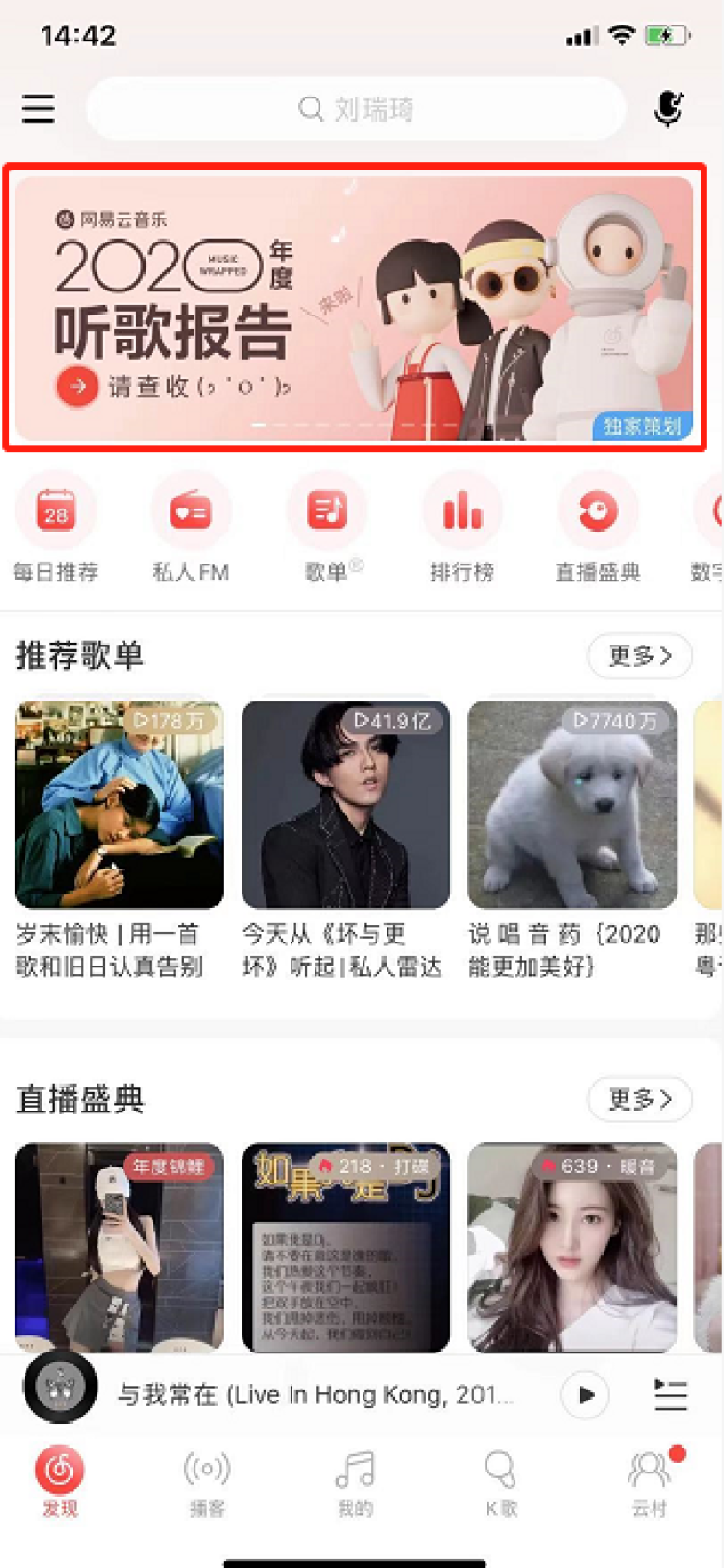Open the 2020年度听歌报告 banner
This screenshot has width=724, height=1568.
pyautogui.click(x=354, y=307)
